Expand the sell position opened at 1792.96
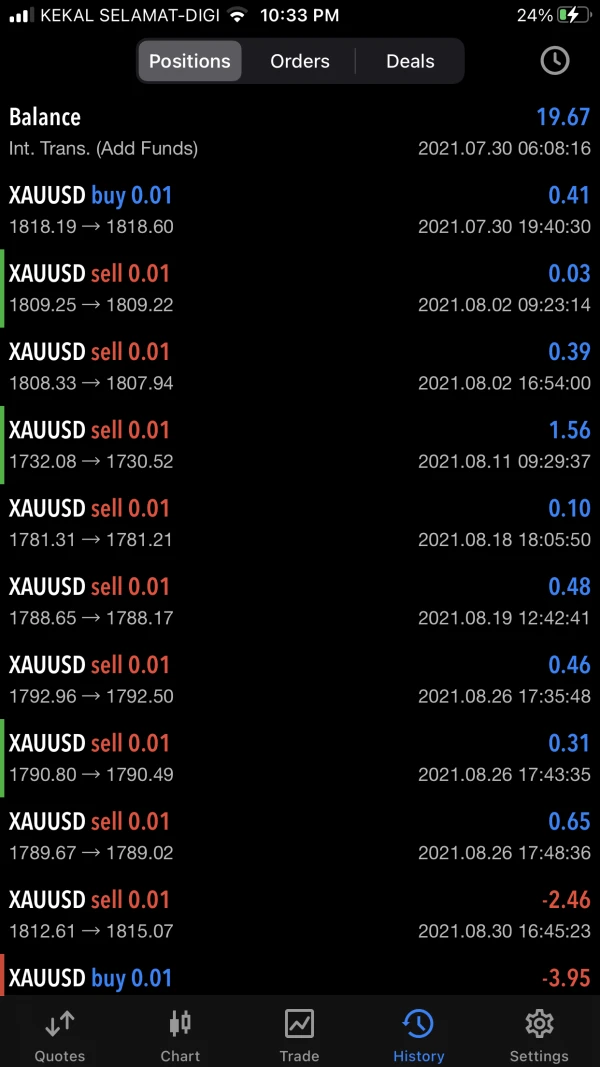The width and height of the screenshot is (600, 1067). click(300, 680)
